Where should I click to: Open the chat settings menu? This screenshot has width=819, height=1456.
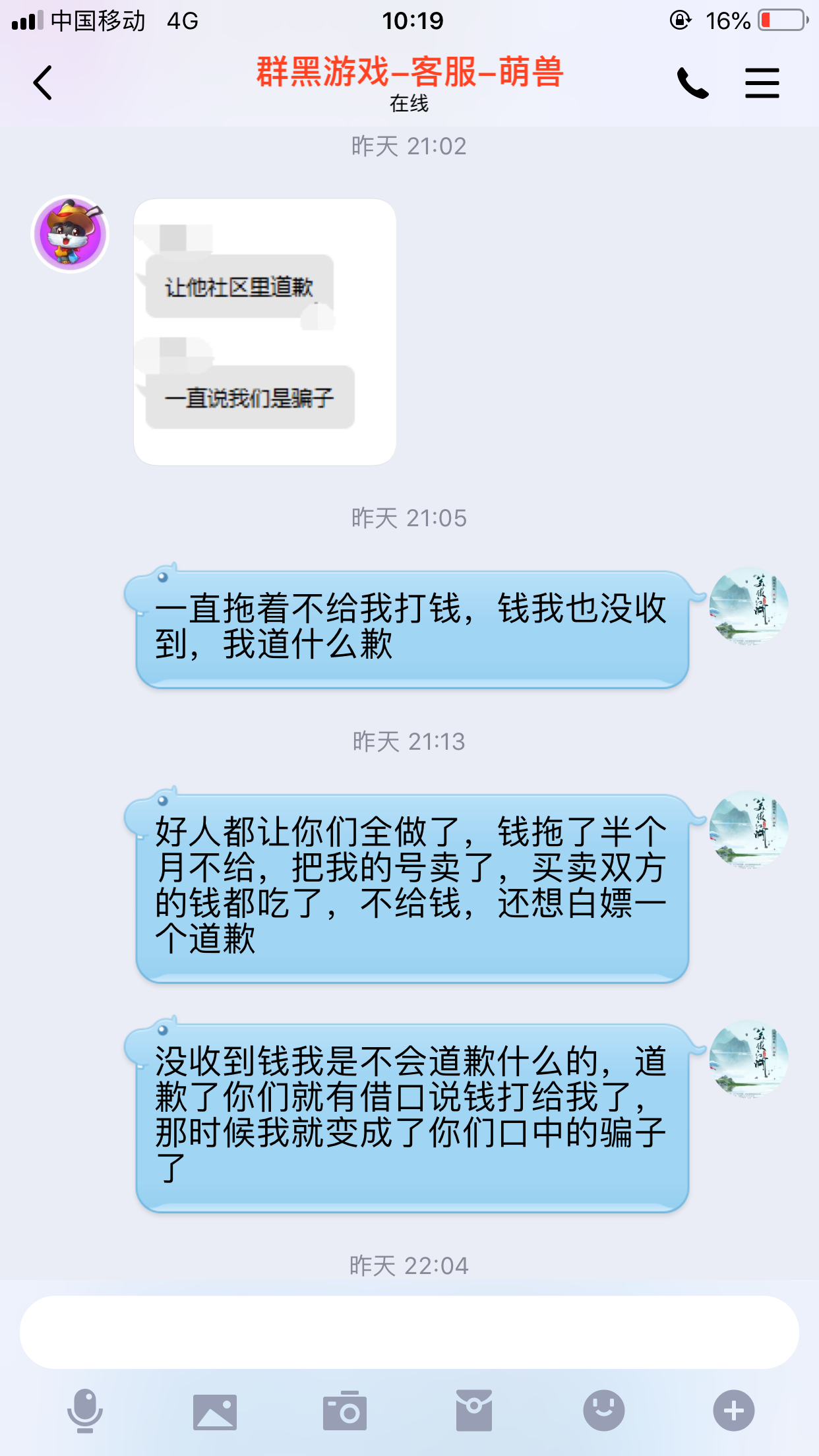tap(762, 83)
